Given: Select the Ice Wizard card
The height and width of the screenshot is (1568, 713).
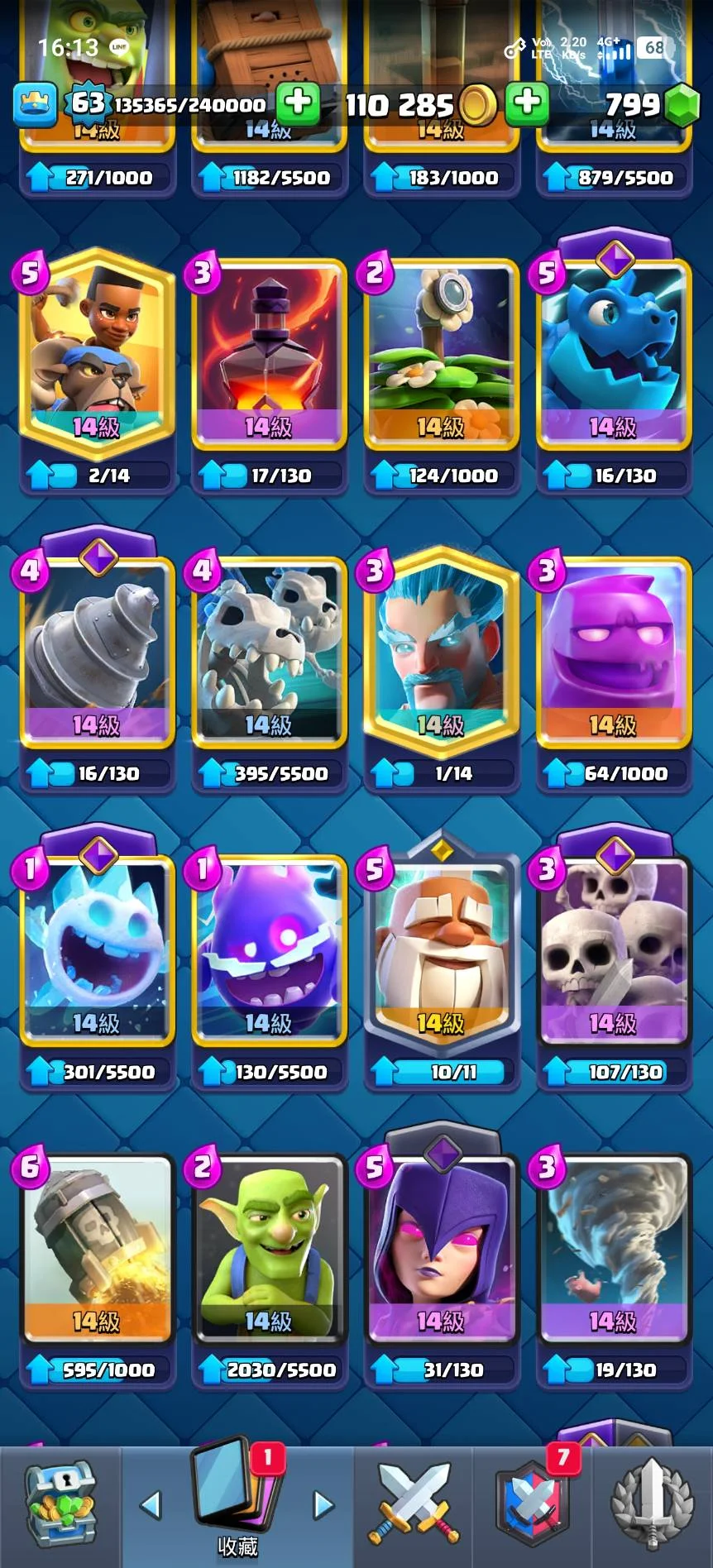Looking at the screenshot, I should tap(440, 653).
